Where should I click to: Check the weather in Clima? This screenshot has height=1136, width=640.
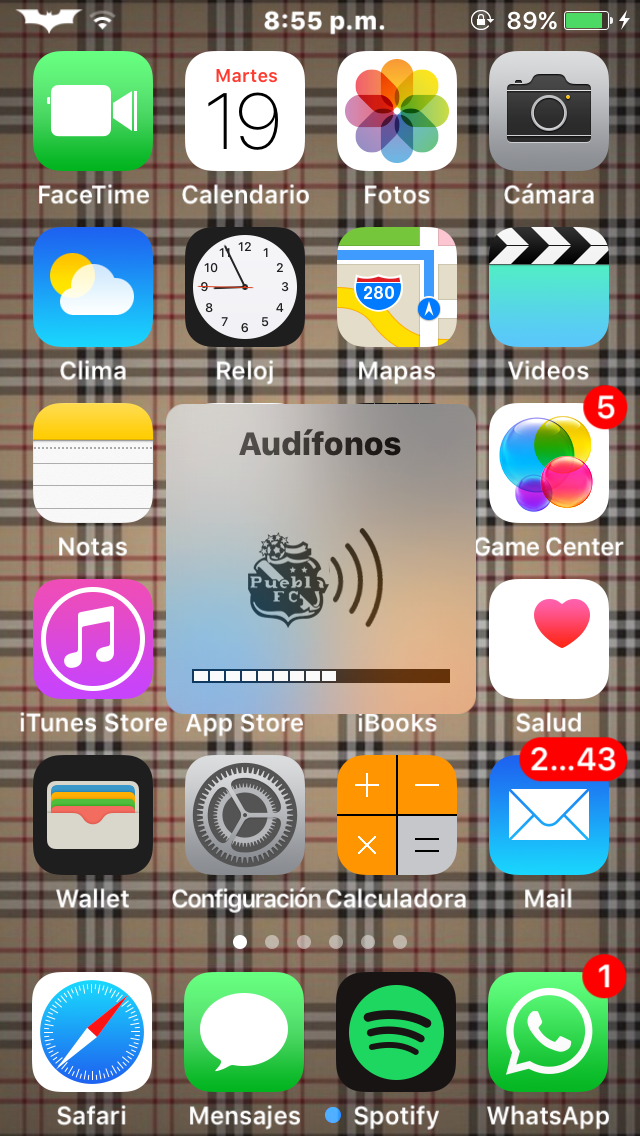[93, 287]
